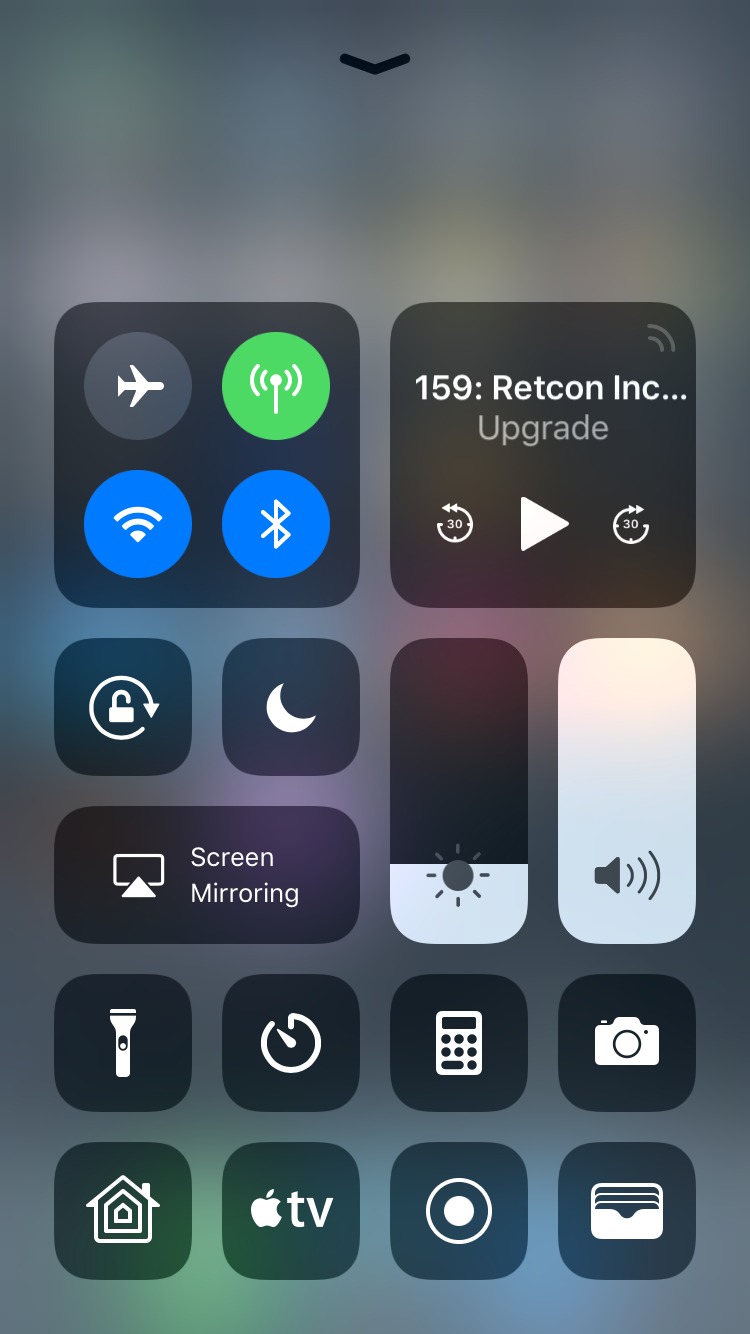Open the Calculator
Viewport: 750px width, 1334px height.
(x=459, y=1043)
